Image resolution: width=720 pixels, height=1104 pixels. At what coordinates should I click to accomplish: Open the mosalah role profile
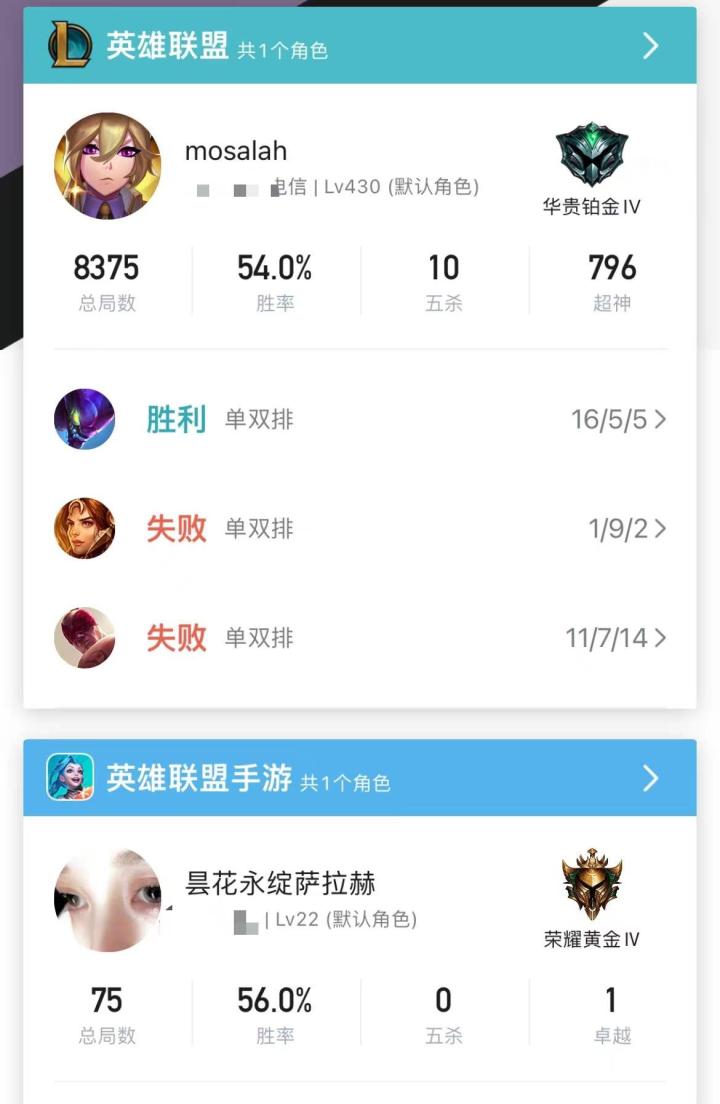coord(236,152)
